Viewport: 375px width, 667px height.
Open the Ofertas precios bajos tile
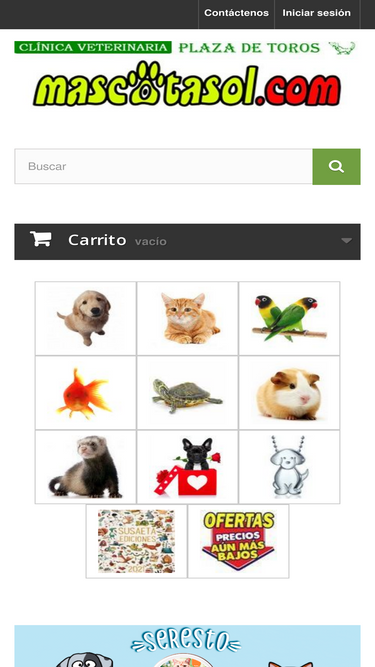click(239, 541)
